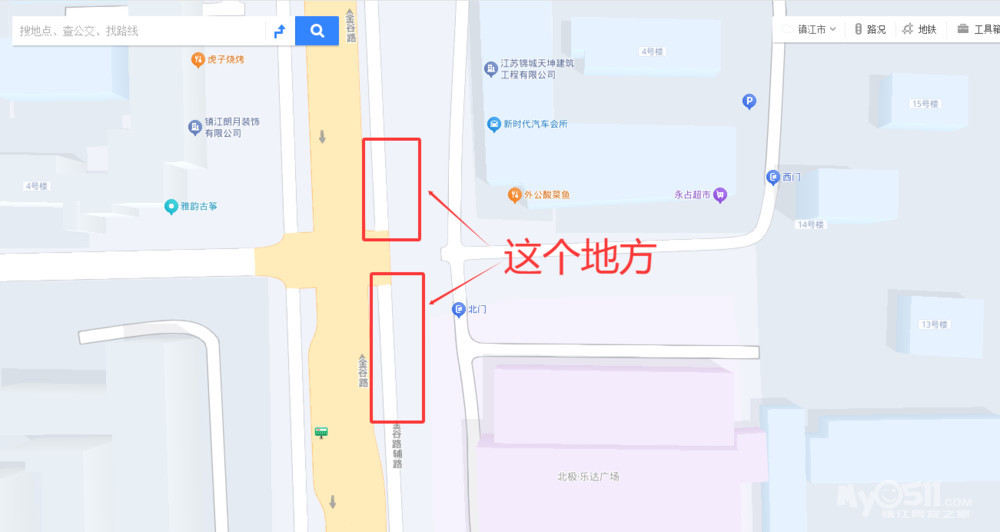Select the blue parking lot marker
The height and width of the screenshot is (532, 1000).
coord(749,101)
